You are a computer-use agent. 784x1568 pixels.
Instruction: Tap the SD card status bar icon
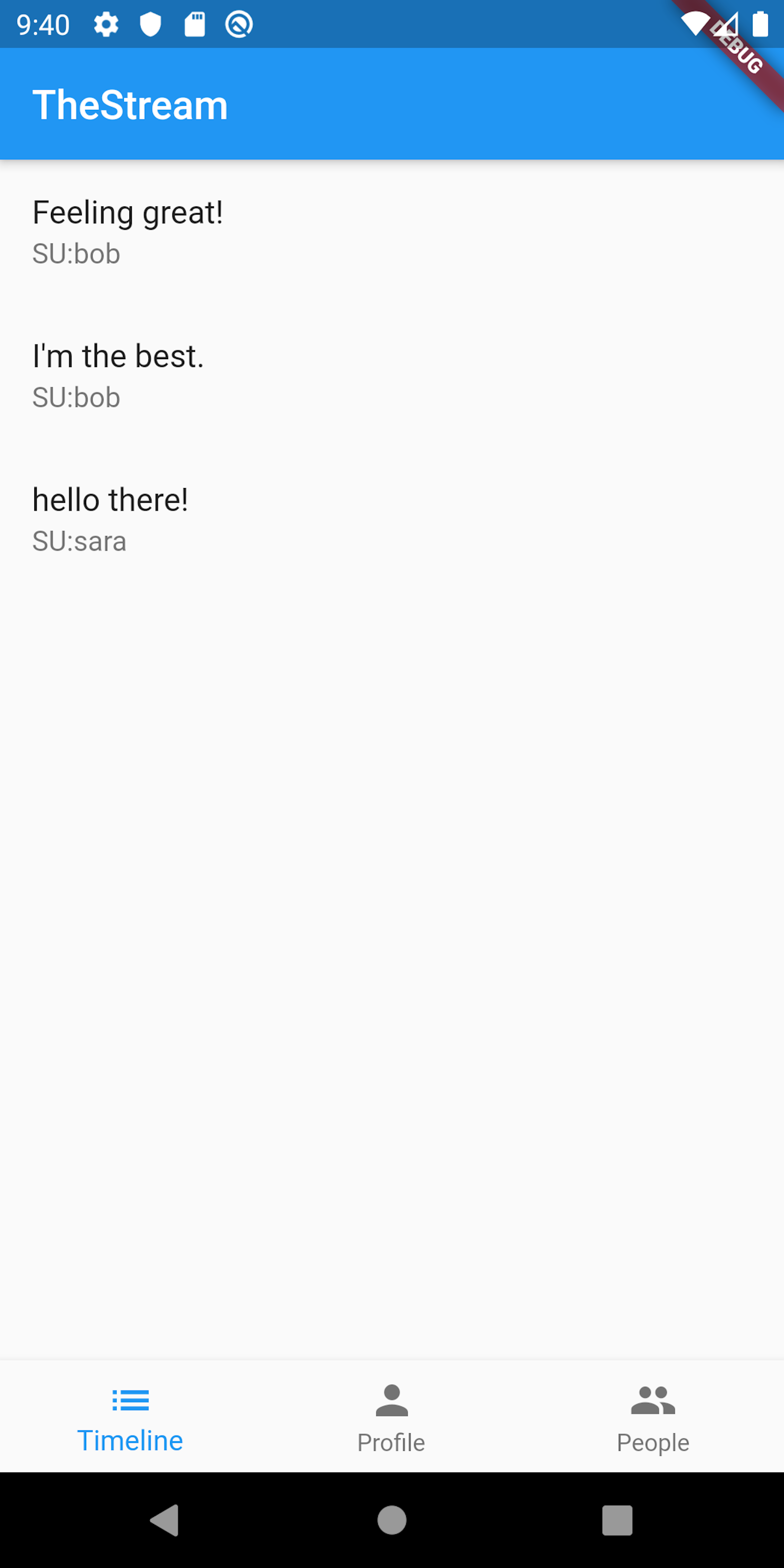(196, 24)
